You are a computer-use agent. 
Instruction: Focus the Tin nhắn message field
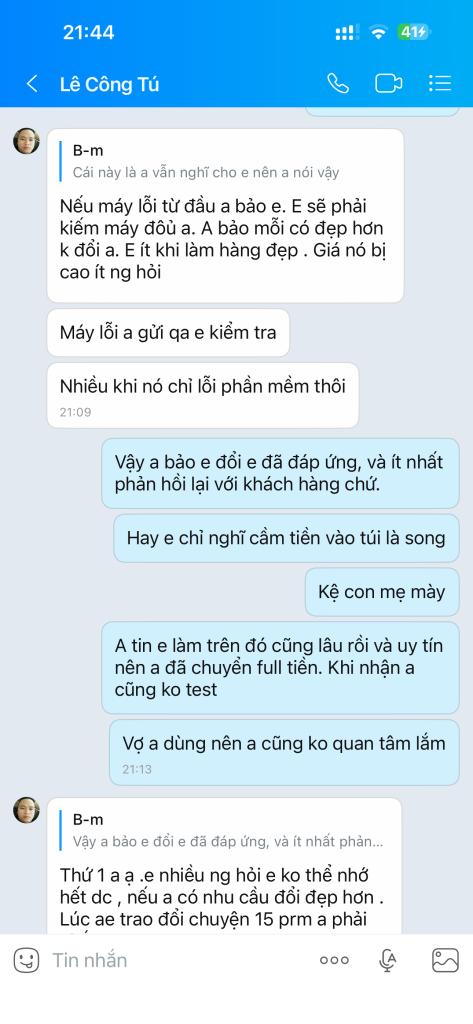pyautogui.click(x=176, y=959)
